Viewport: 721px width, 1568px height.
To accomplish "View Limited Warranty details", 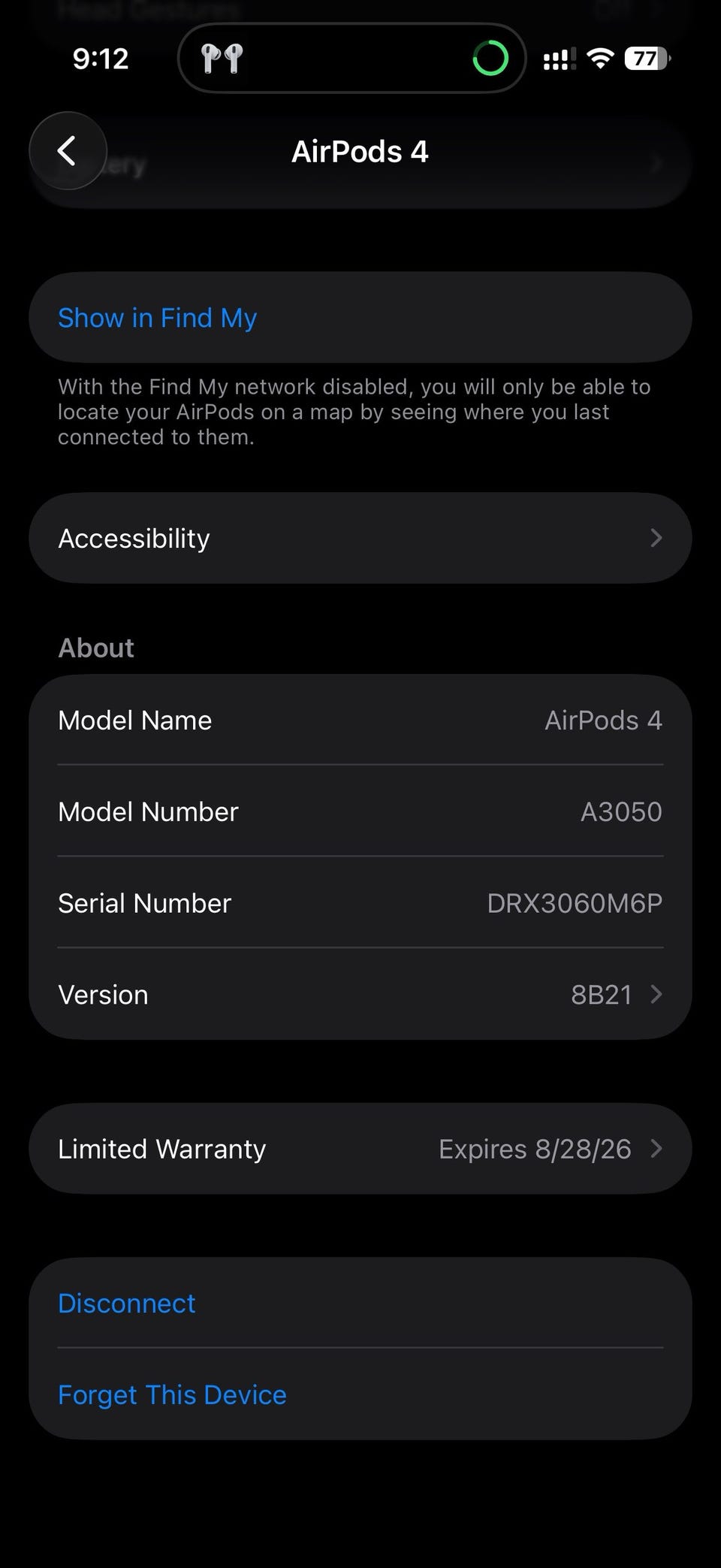I will pos(360,1149).
